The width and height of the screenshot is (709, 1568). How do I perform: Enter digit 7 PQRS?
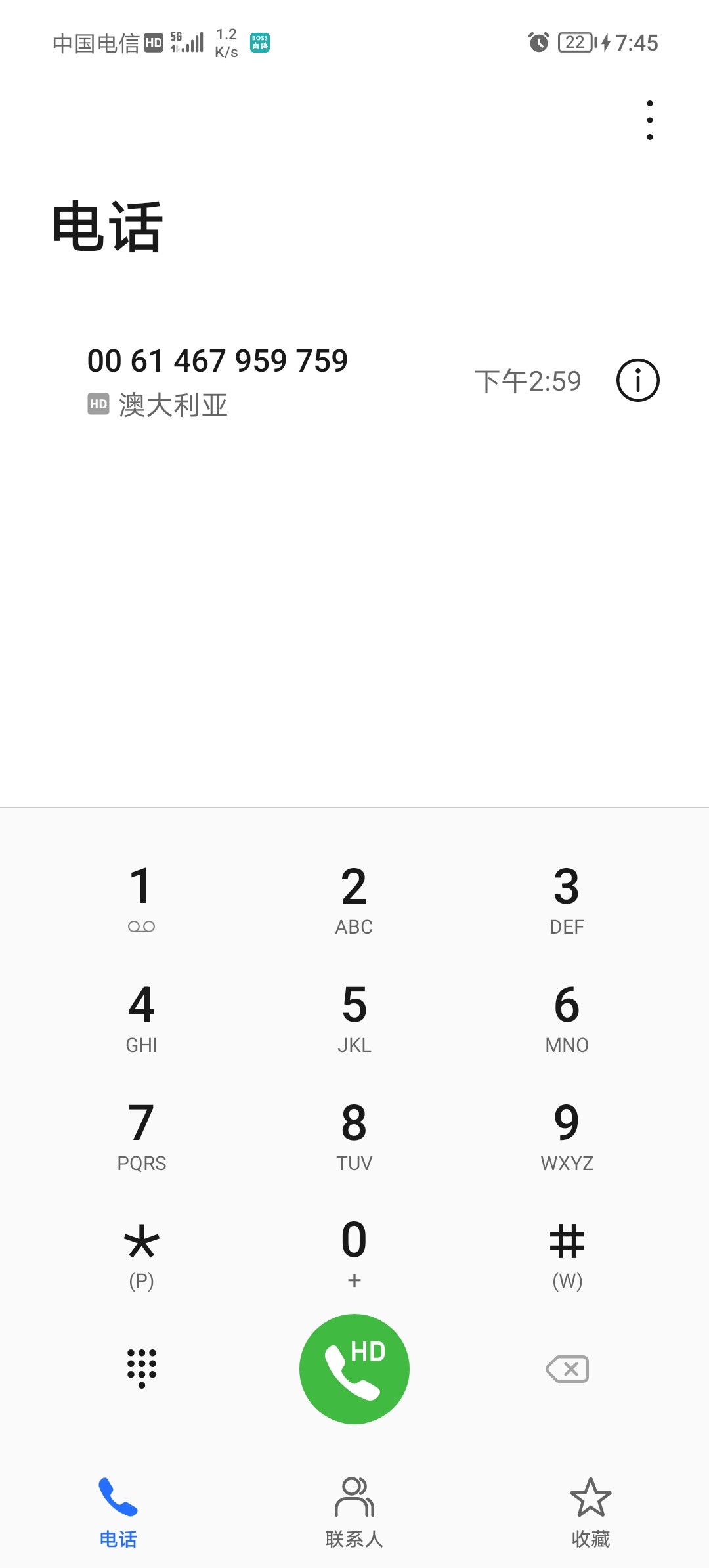tap(141, 1135)
